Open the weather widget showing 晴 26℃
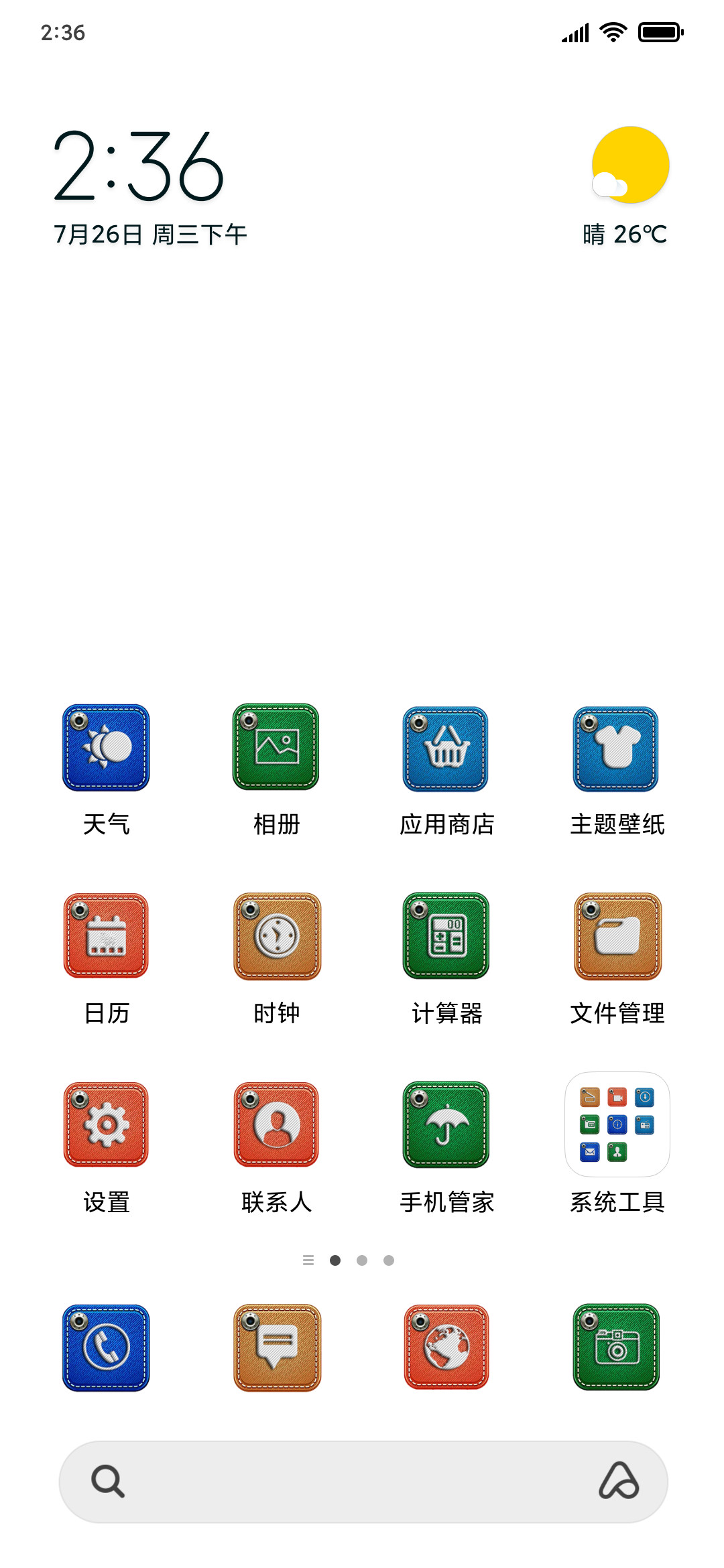Viewport: 724px width, 1568px height. pyautogui.click(x=627, y=186)
